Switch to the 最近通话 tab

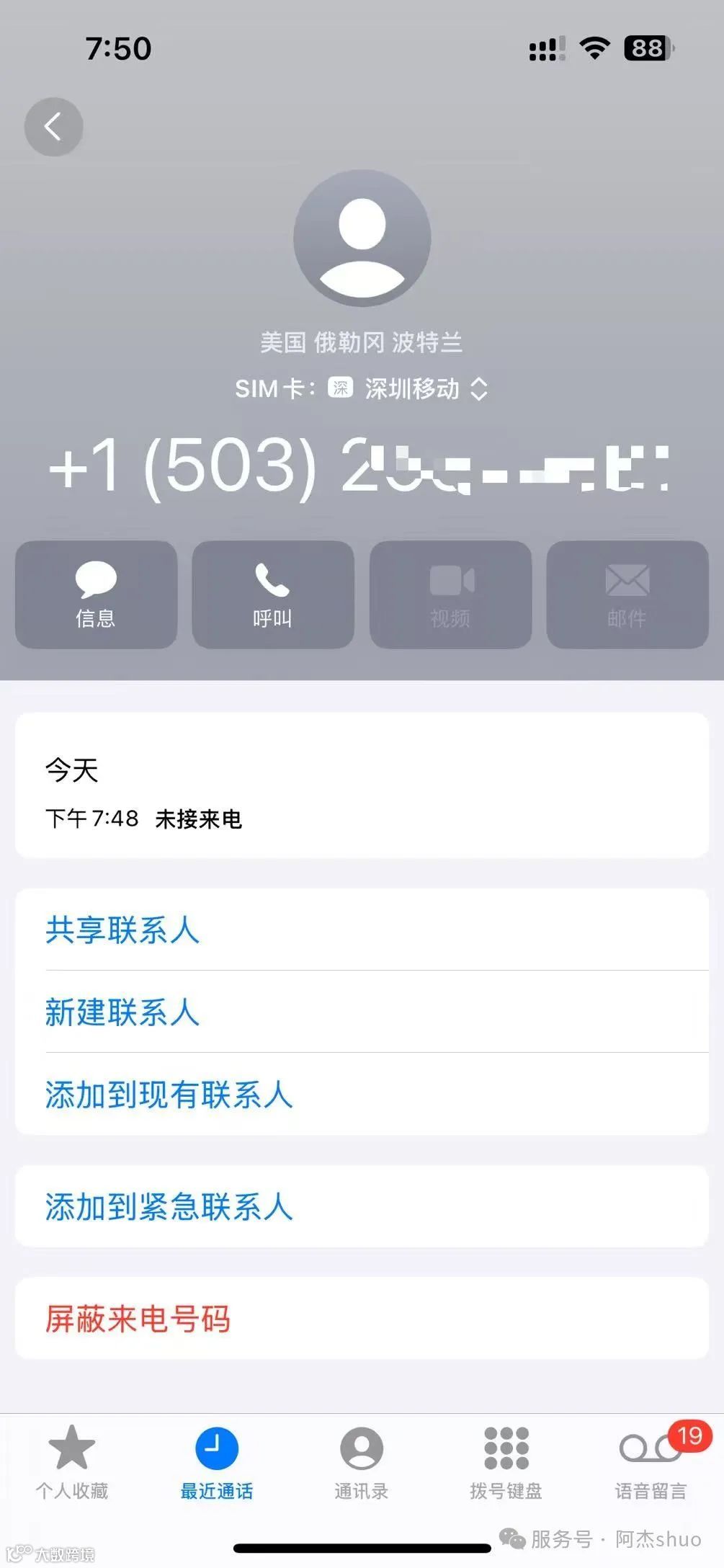click(217, 1463)
